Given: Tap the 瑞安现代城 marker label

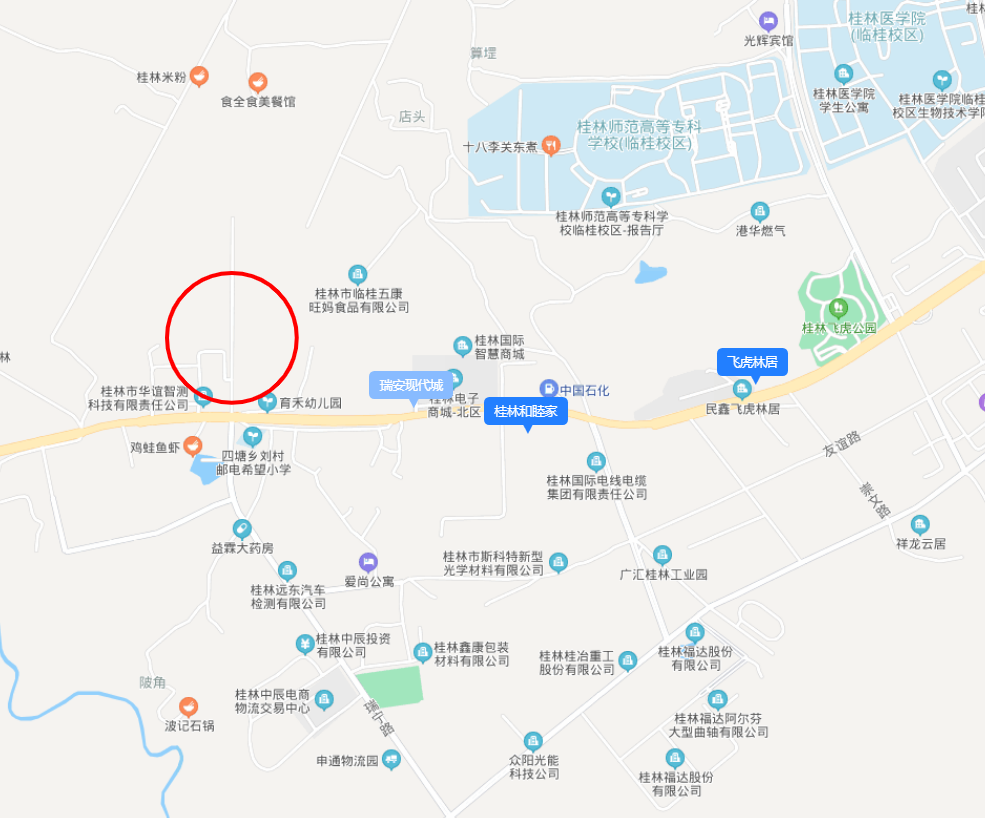Looking at the screenshot, I should click(410, 385).
